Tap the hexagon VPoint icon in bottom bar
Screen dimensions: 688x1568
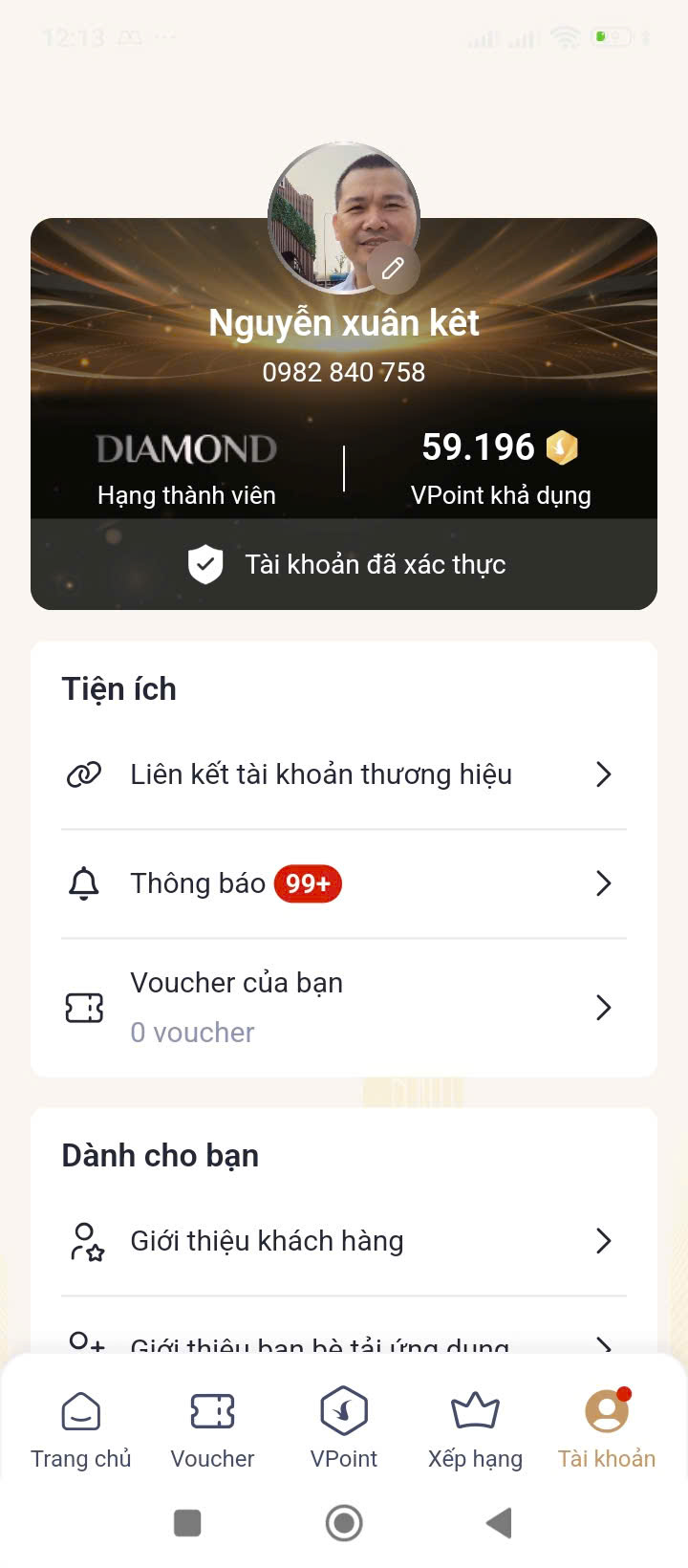click(344, 1410)
